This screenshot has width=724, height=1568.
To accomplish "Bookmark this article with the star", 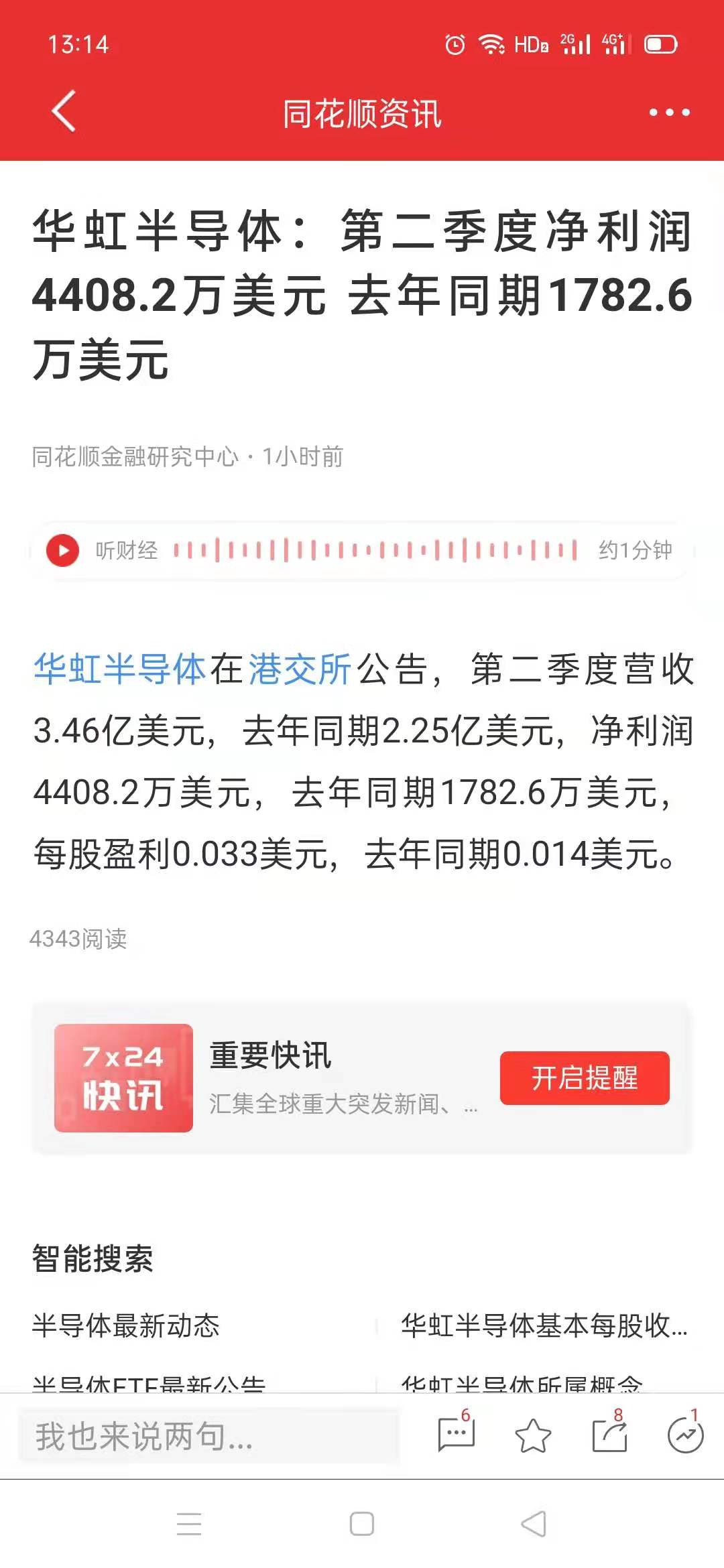I will tap(533, 1435).
